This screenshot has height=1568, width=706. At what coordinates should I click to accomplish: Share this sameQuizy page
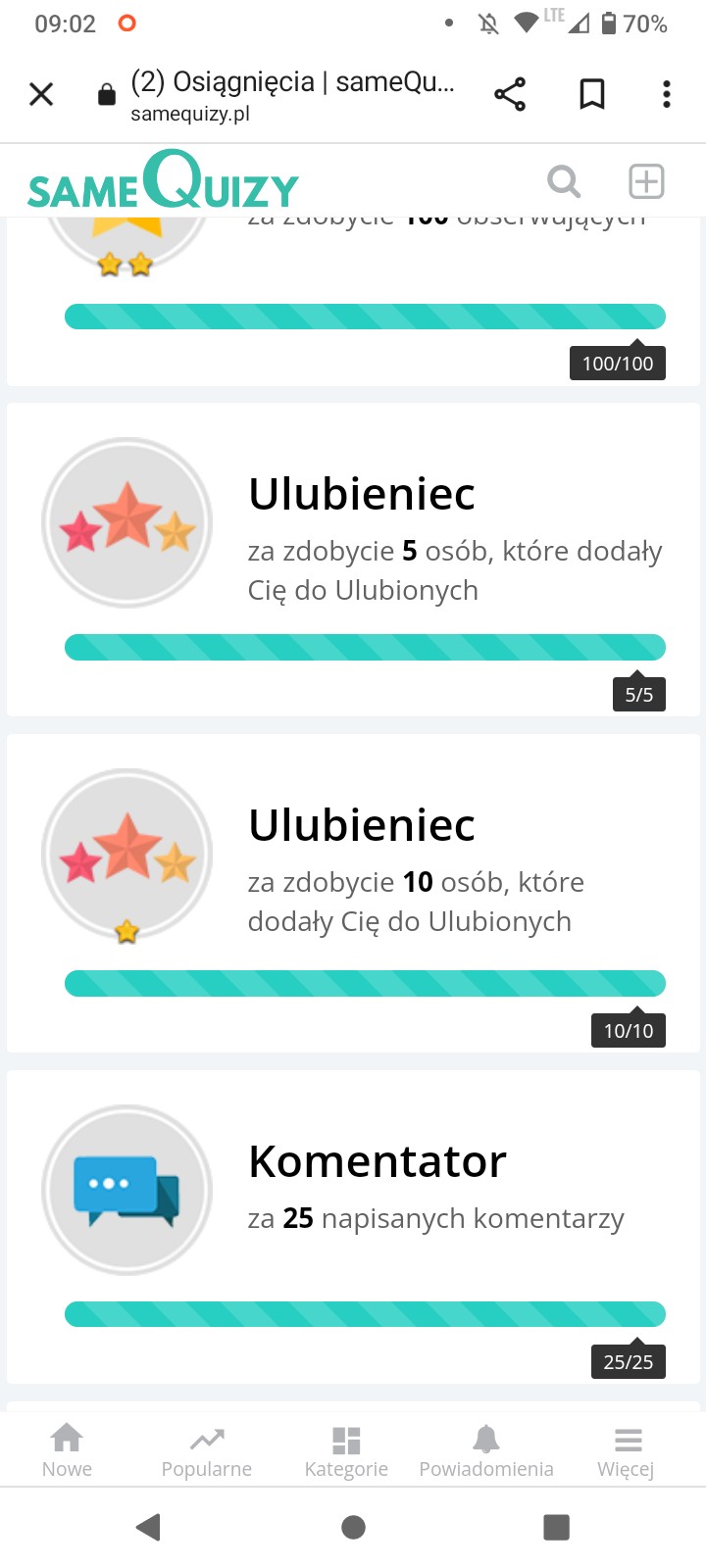(510, 94)
